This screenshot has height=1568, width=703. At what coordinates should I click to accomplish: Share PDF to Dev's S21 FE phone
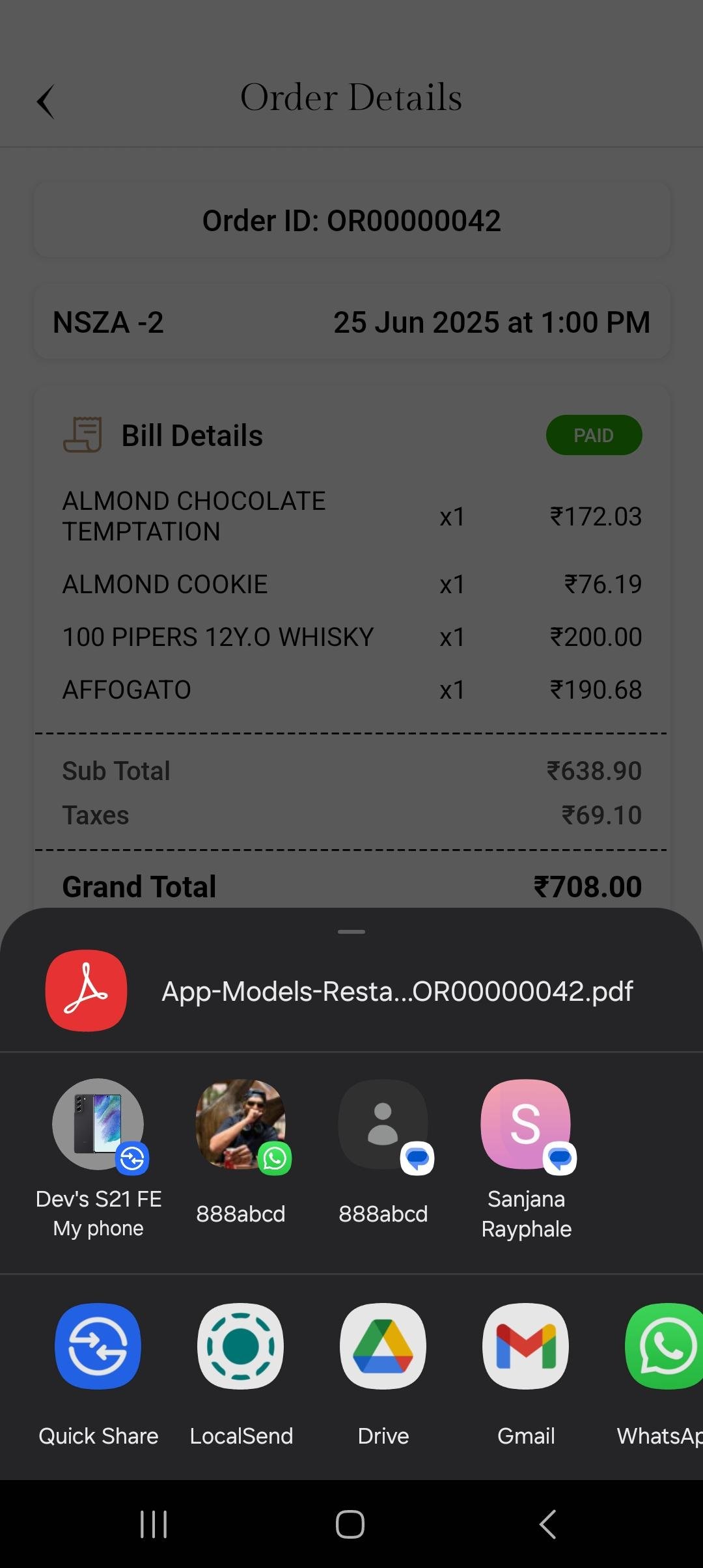pos(98,1125)
